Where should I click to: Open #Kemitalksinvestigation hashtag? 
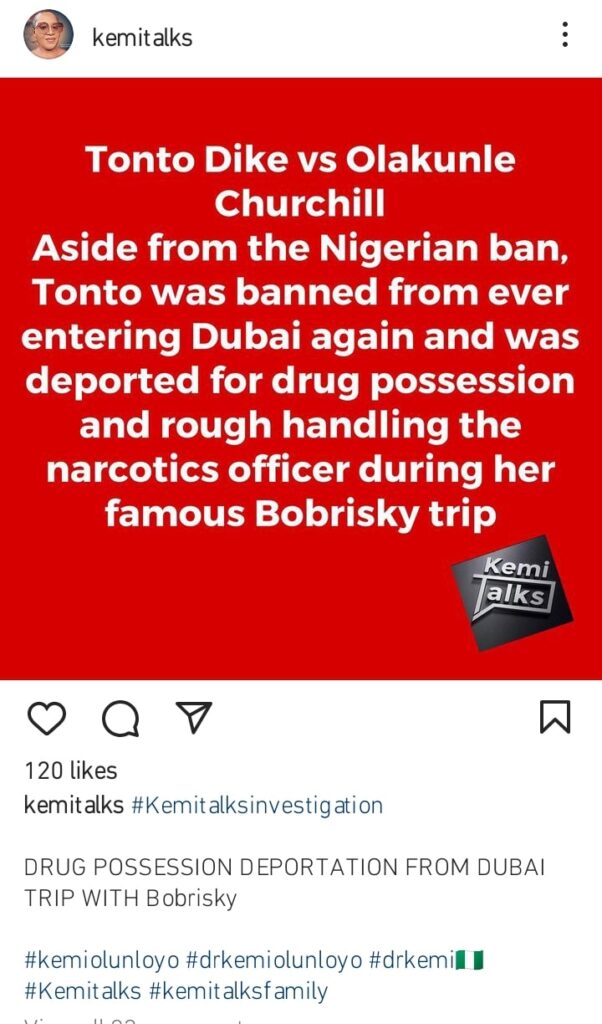pyautogui.click(x=256, y=805)
